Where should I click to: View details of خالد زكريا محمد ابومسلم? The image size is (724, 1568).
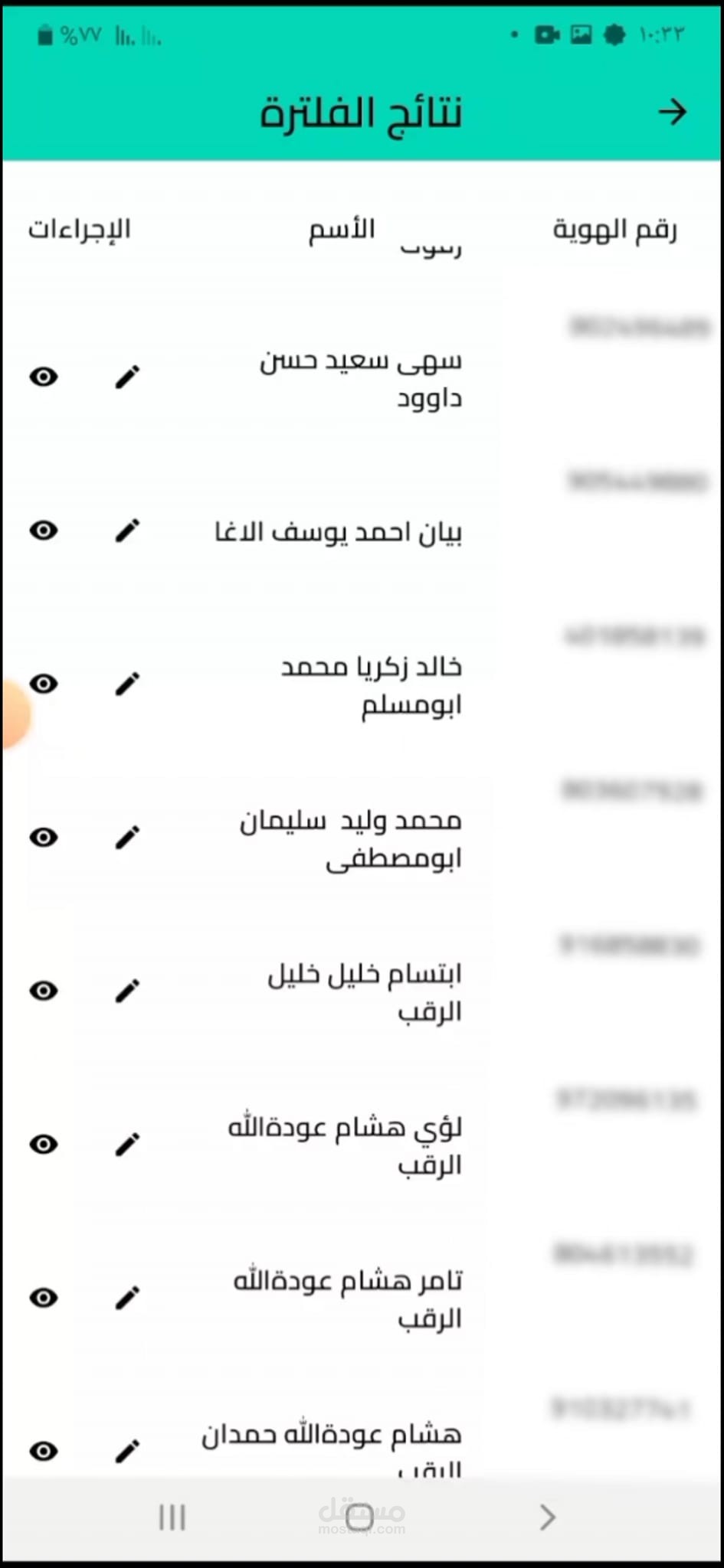(44, 684)
